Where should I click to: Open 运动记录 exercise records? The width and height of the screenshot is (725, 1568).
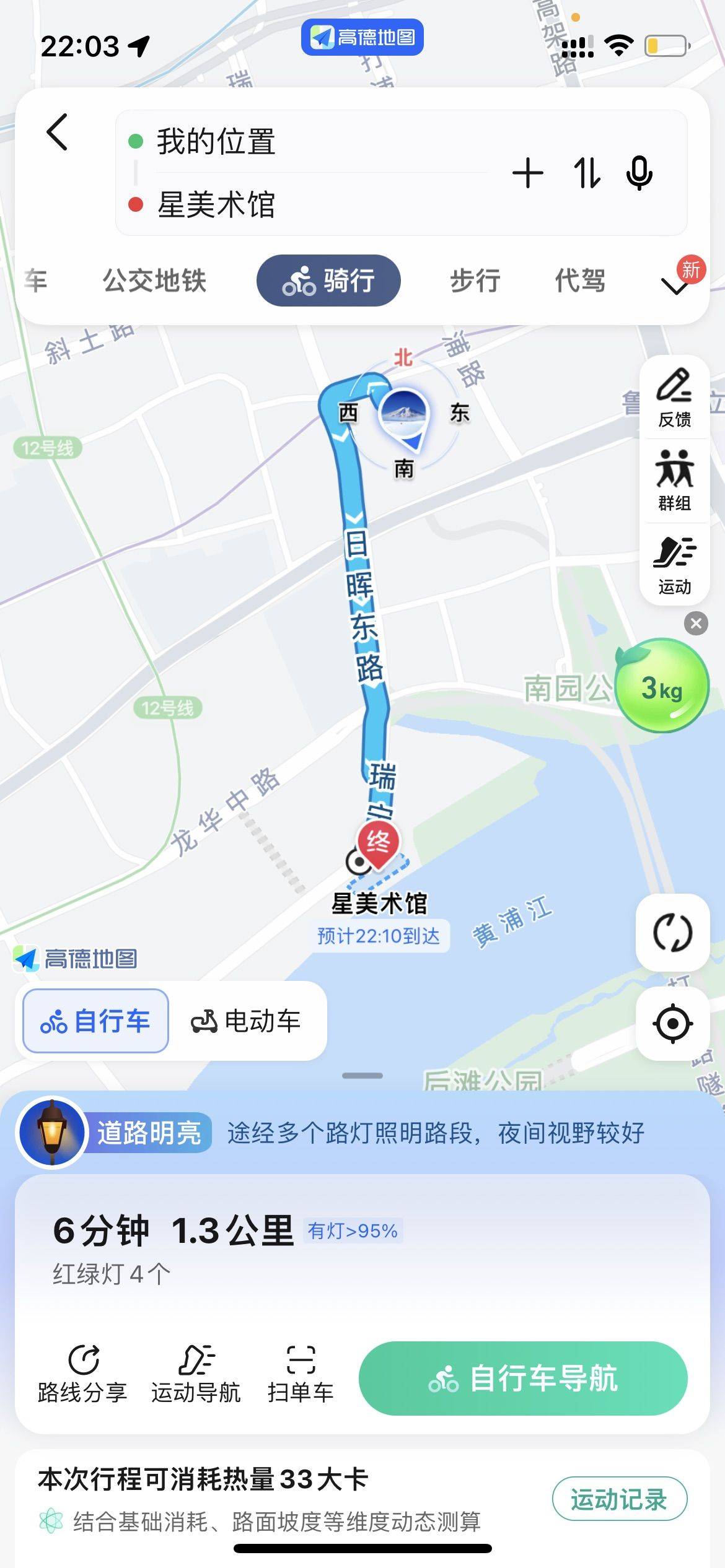point(619,1499)
